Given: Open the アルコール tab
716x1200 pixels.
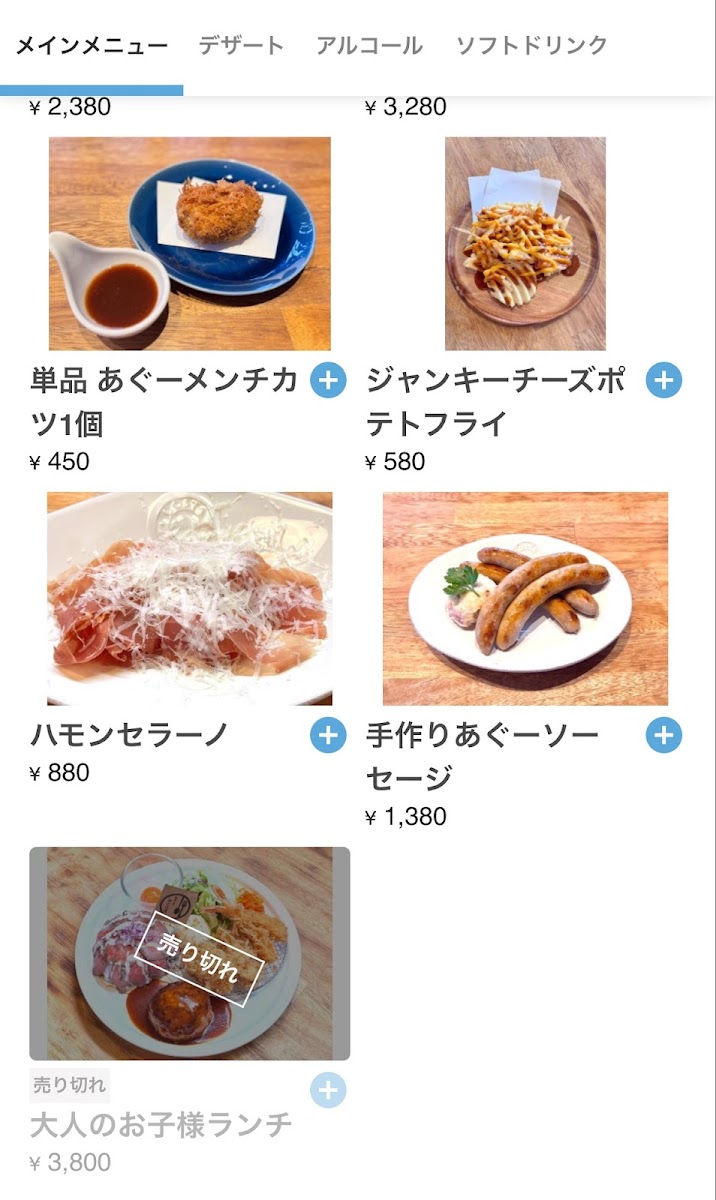Looking at the screenshot, I should pos(369,45).
